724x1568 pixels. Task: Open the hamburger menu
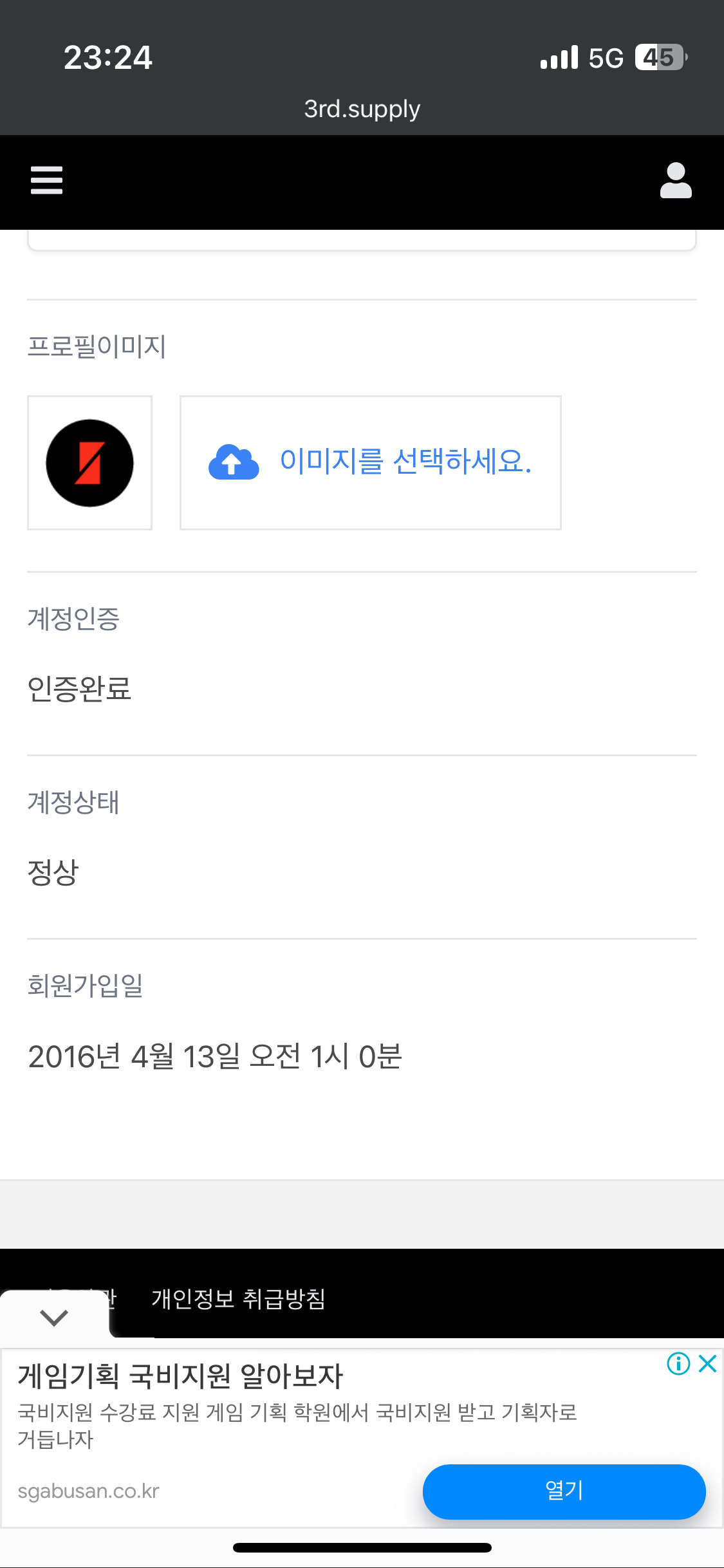pyautogui.click(x=46, y=180)
